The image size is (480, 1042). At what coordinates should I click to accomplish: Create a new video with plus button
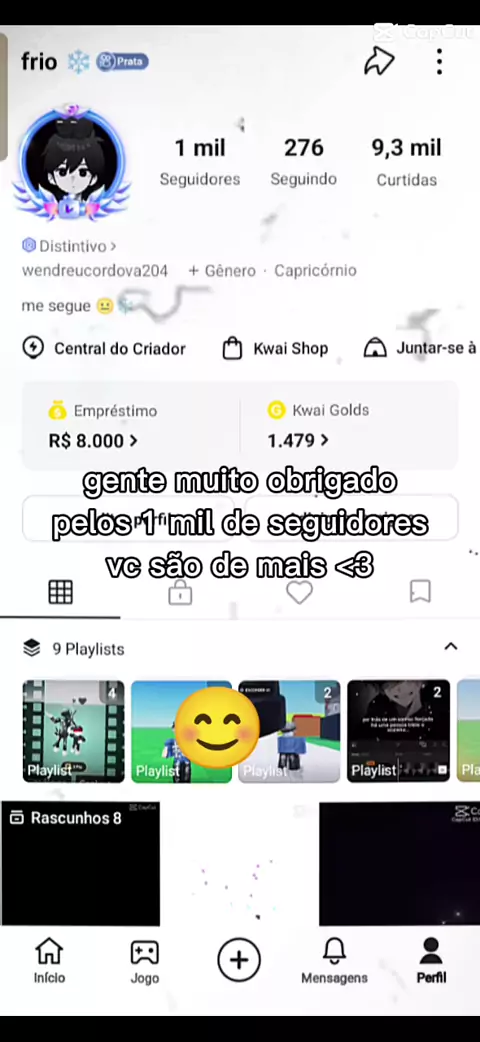click(x=239, y=960)
